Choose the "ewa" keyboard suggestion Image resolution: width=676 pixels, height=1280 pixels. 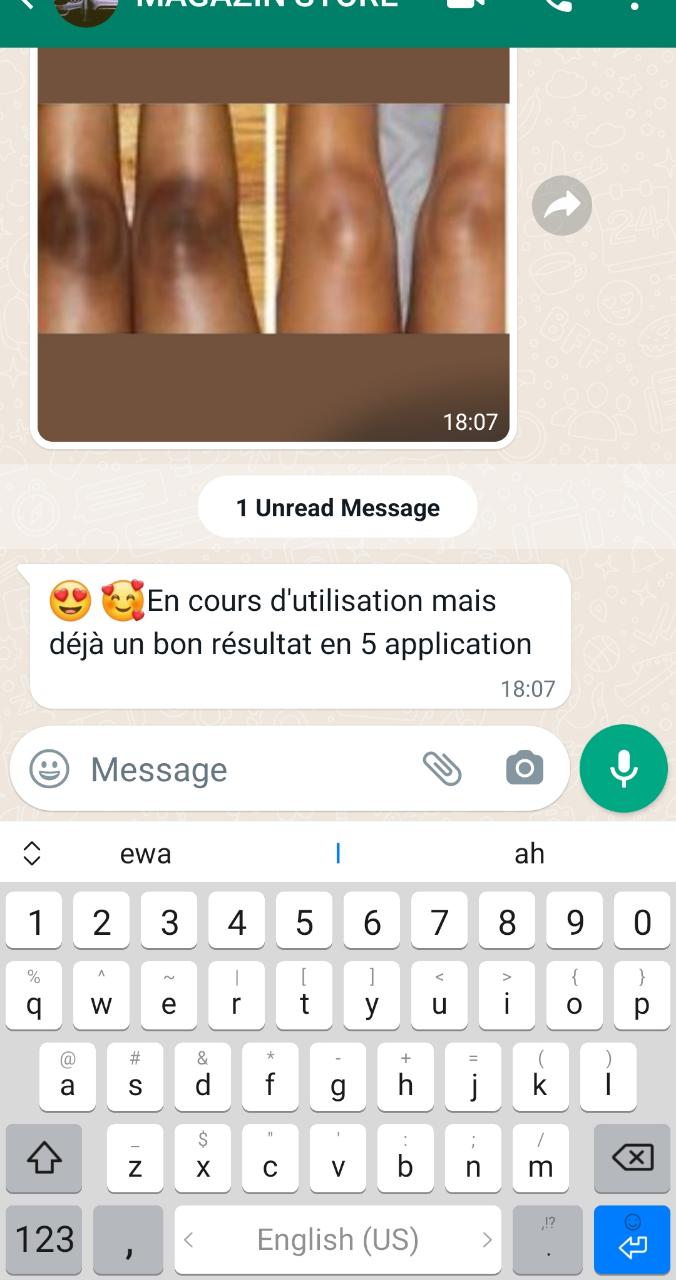click(x=146, y=853)
